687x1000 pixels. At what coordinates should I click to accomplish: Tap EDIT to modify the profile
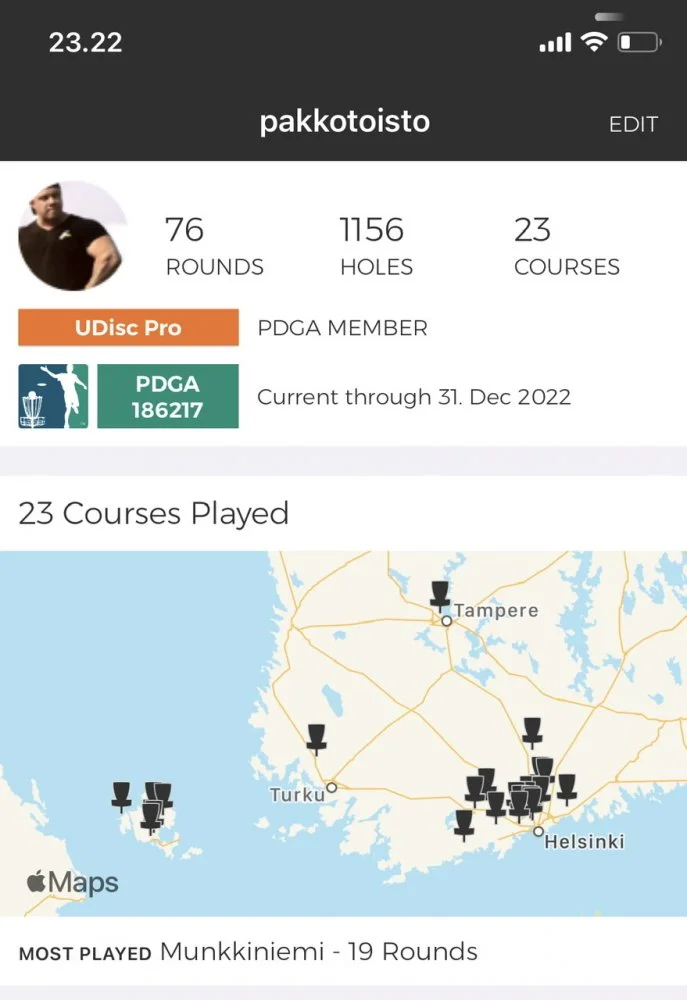633,124
